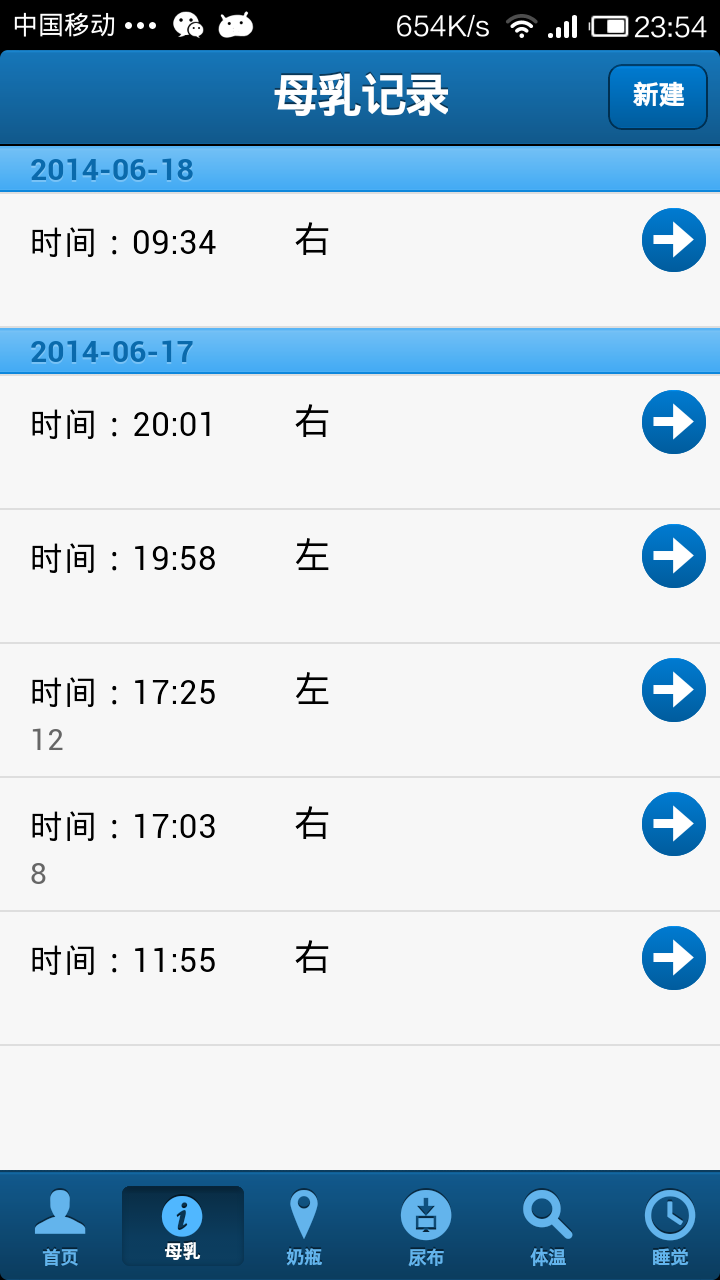Open arrow for the 09:34 record
Viewport: 720px width, 1280px height.
[673, 240]
